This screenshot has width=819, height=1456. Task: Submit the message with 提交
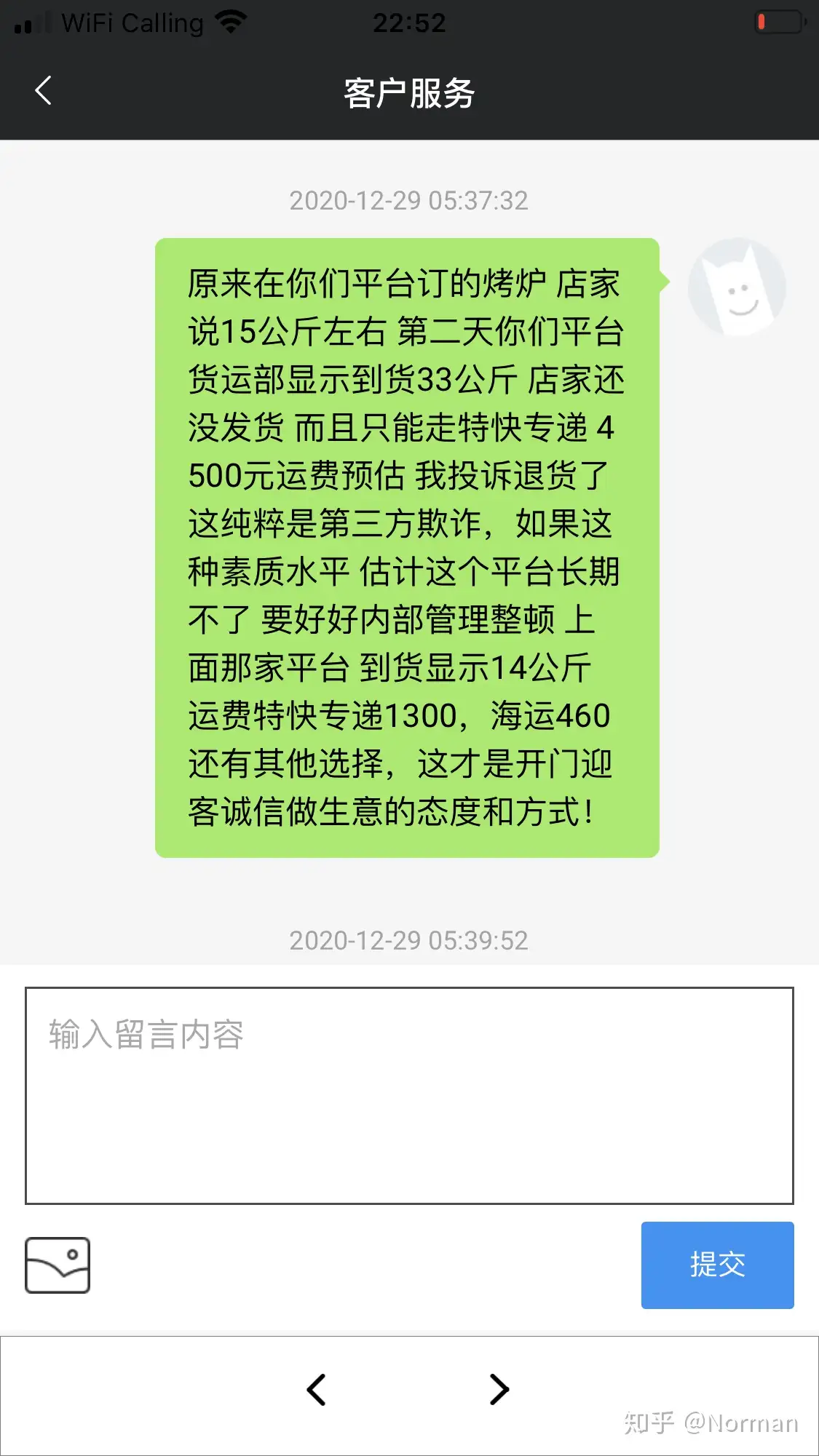(717, 1265)
